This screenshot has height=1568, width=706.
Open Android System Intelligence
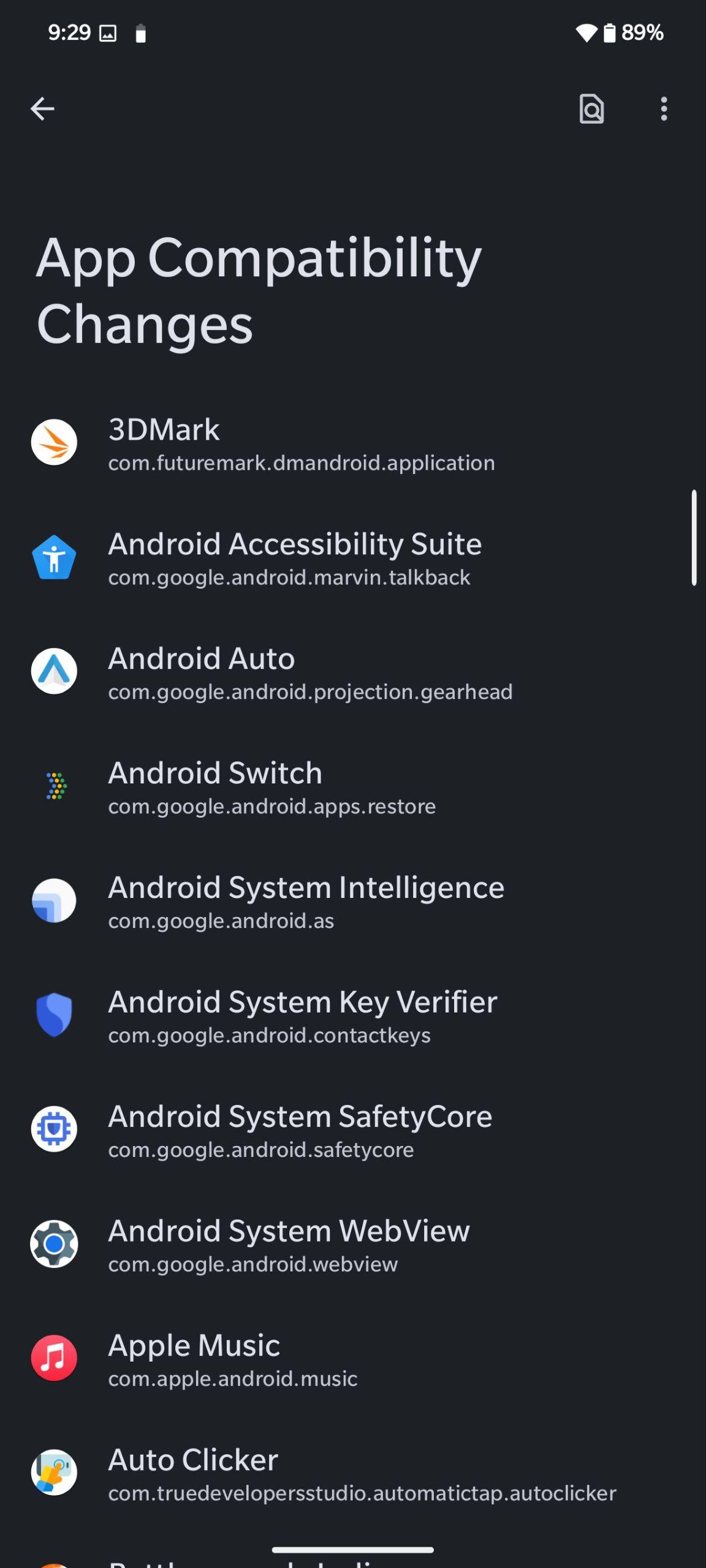[353, 901]
